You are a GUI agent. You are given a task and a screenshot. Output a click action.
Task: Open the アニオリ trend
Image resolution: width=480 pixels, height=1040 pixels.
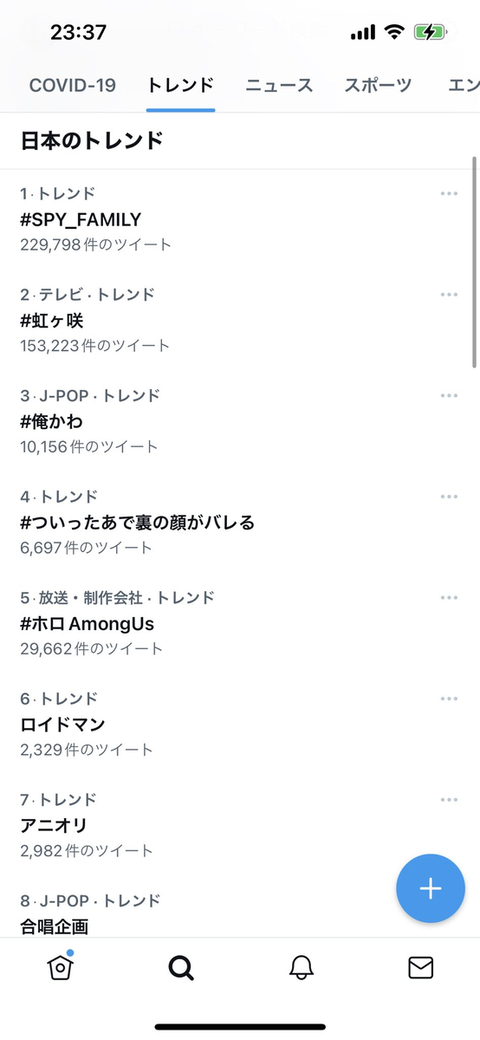(x=239, y=825)
